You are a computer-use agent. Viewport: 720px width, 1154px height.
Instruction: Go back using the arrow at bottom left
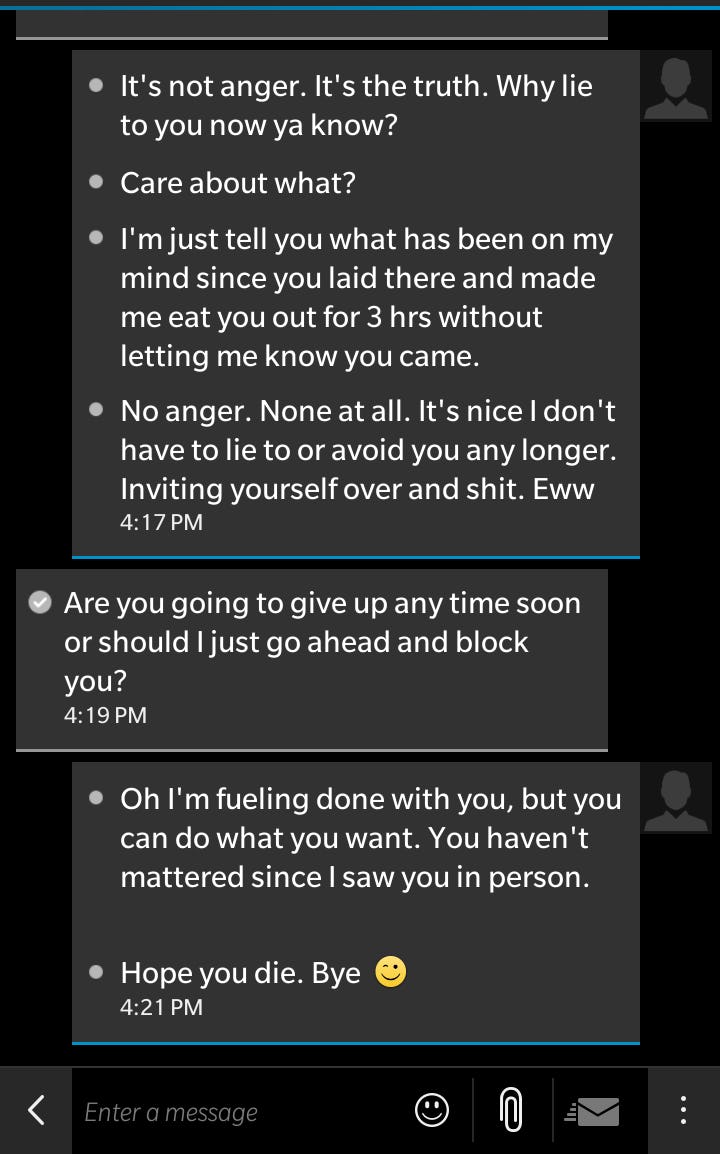click(36, 1110)
